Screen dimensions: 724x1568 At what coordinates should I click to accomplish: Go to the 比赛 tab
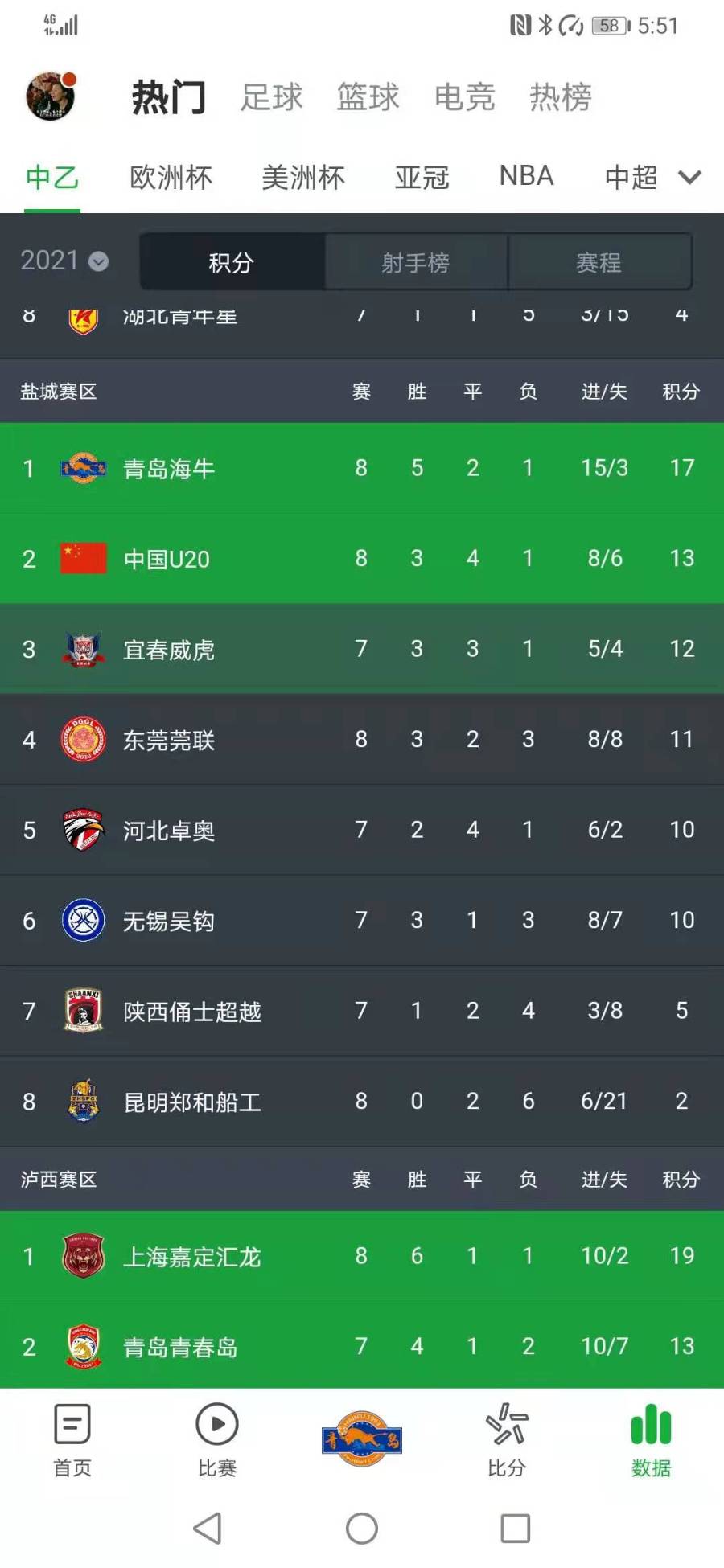(x=217, y=1441)
